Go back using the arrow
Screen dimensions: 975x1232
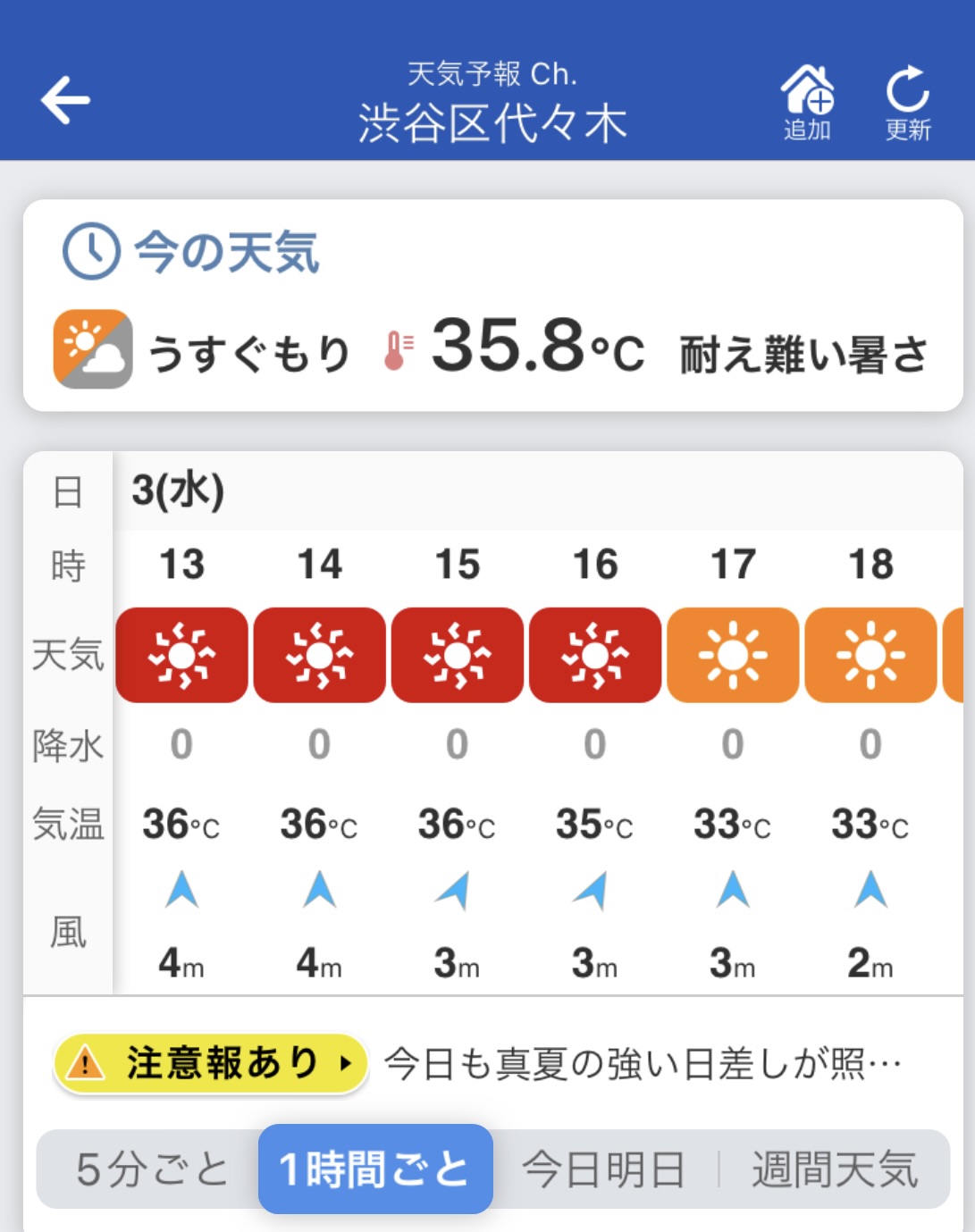(65, 100)
